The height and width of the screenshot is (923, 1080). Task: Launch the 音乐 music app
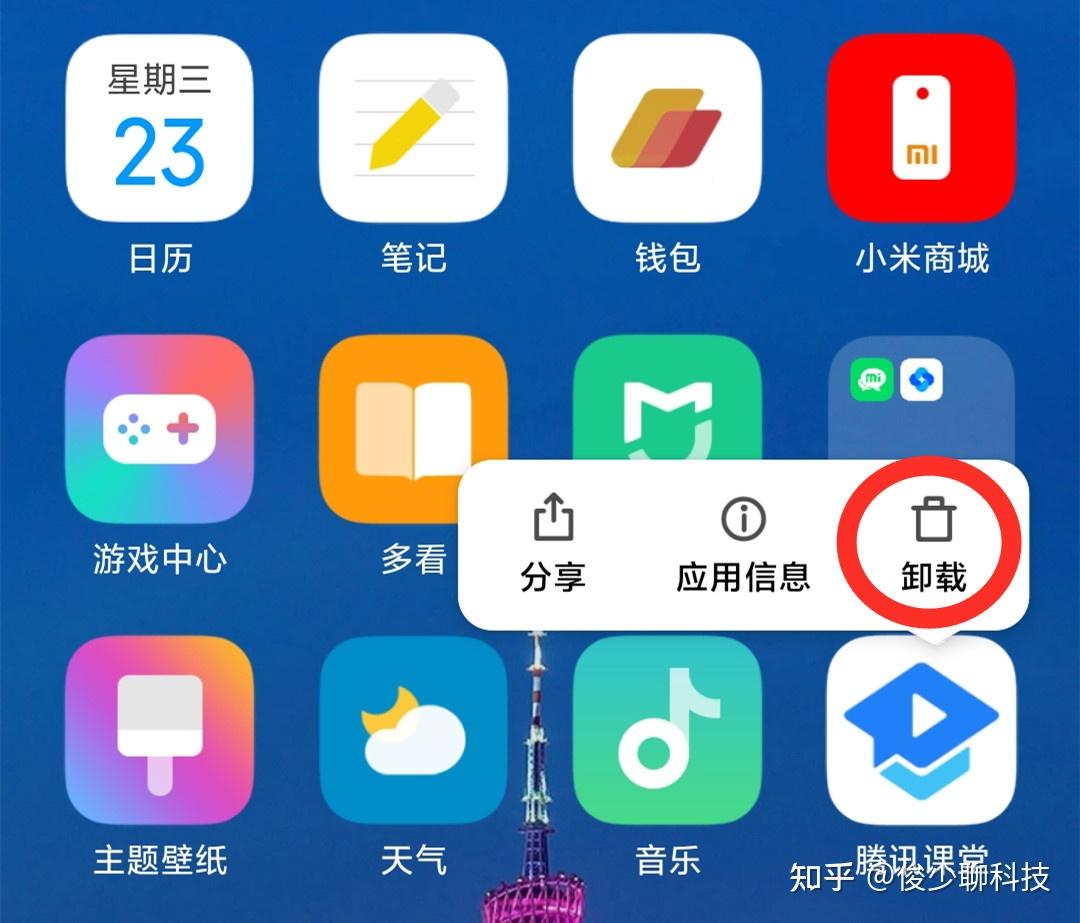pyautogui.click(x=667, y=730)
